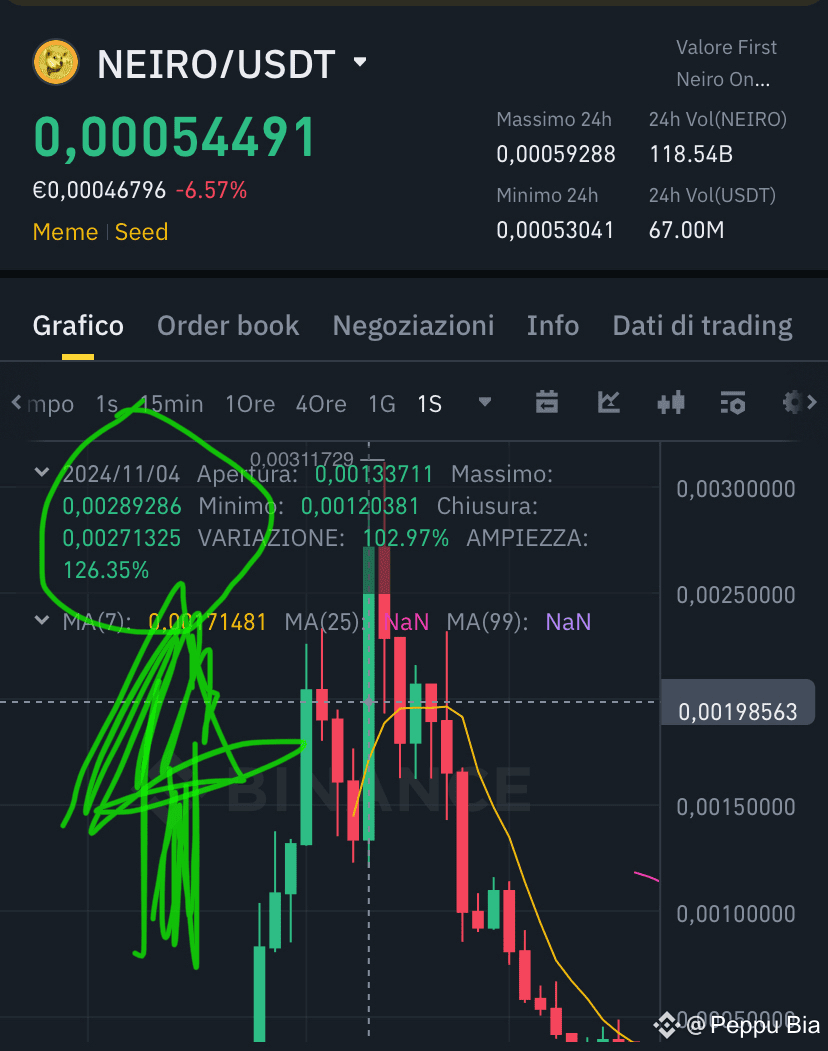This screenshot has width=828, height=1051.
Task: Collapse the MA indicator row chevron
Action: click(42, 621)
